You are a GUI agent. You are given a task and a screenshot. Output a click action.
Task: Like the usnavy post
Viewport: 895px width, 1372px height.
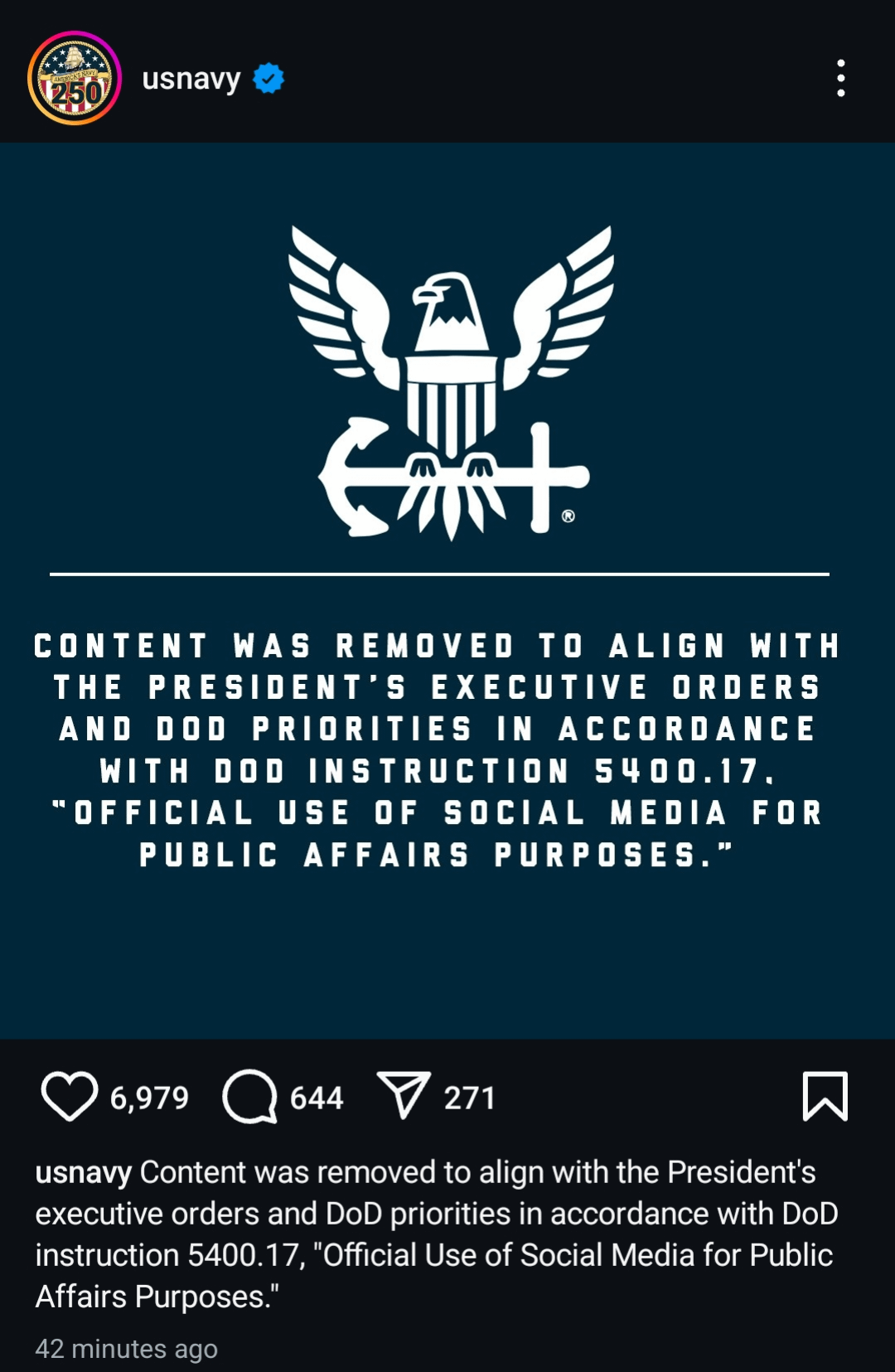coord(70,1097)
